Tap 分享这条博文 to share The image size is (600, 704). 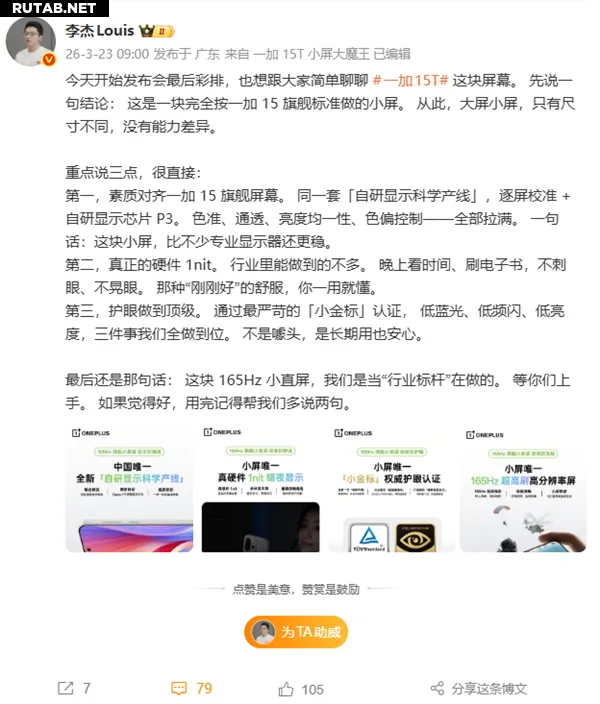tap(478, 688)
